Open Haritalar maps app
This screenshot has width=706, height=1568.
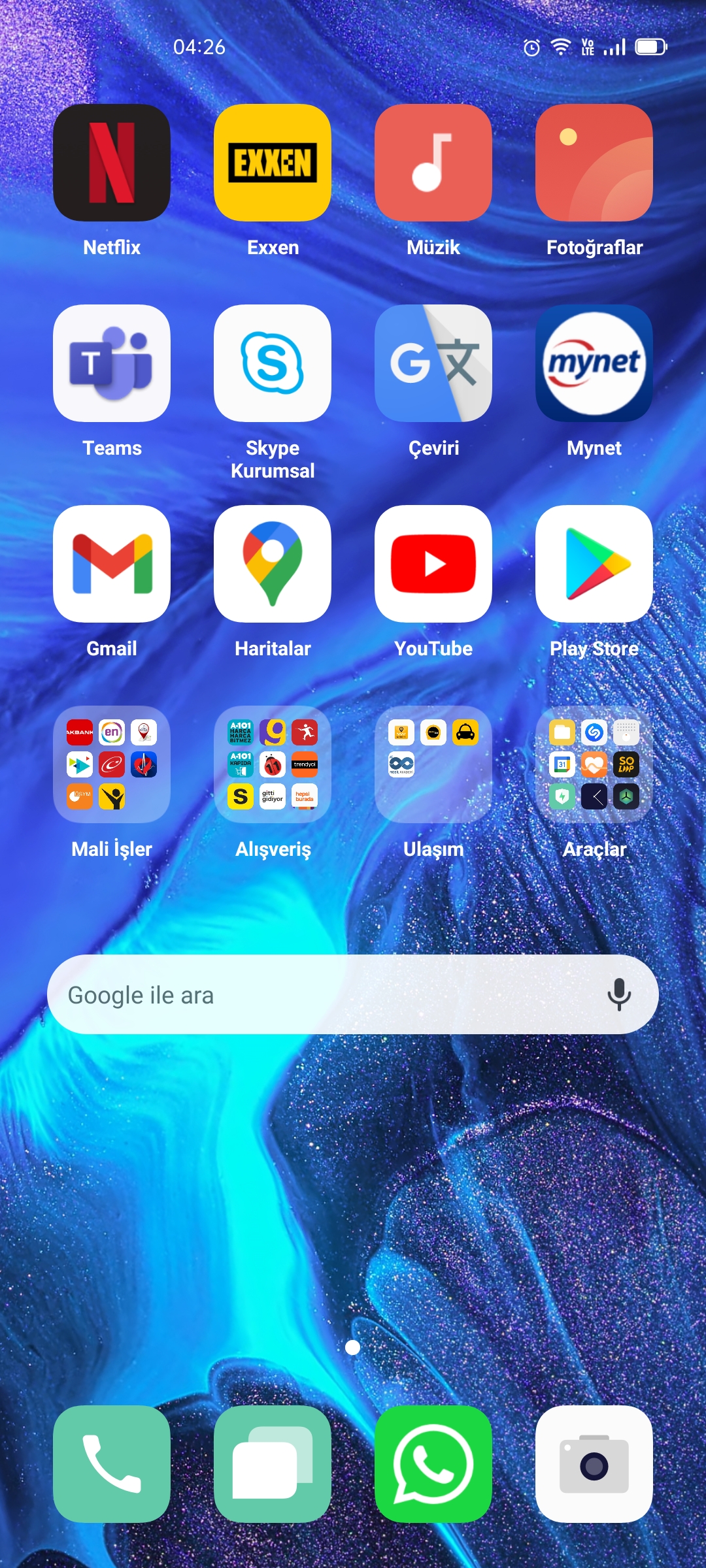[x=273, y=564]
